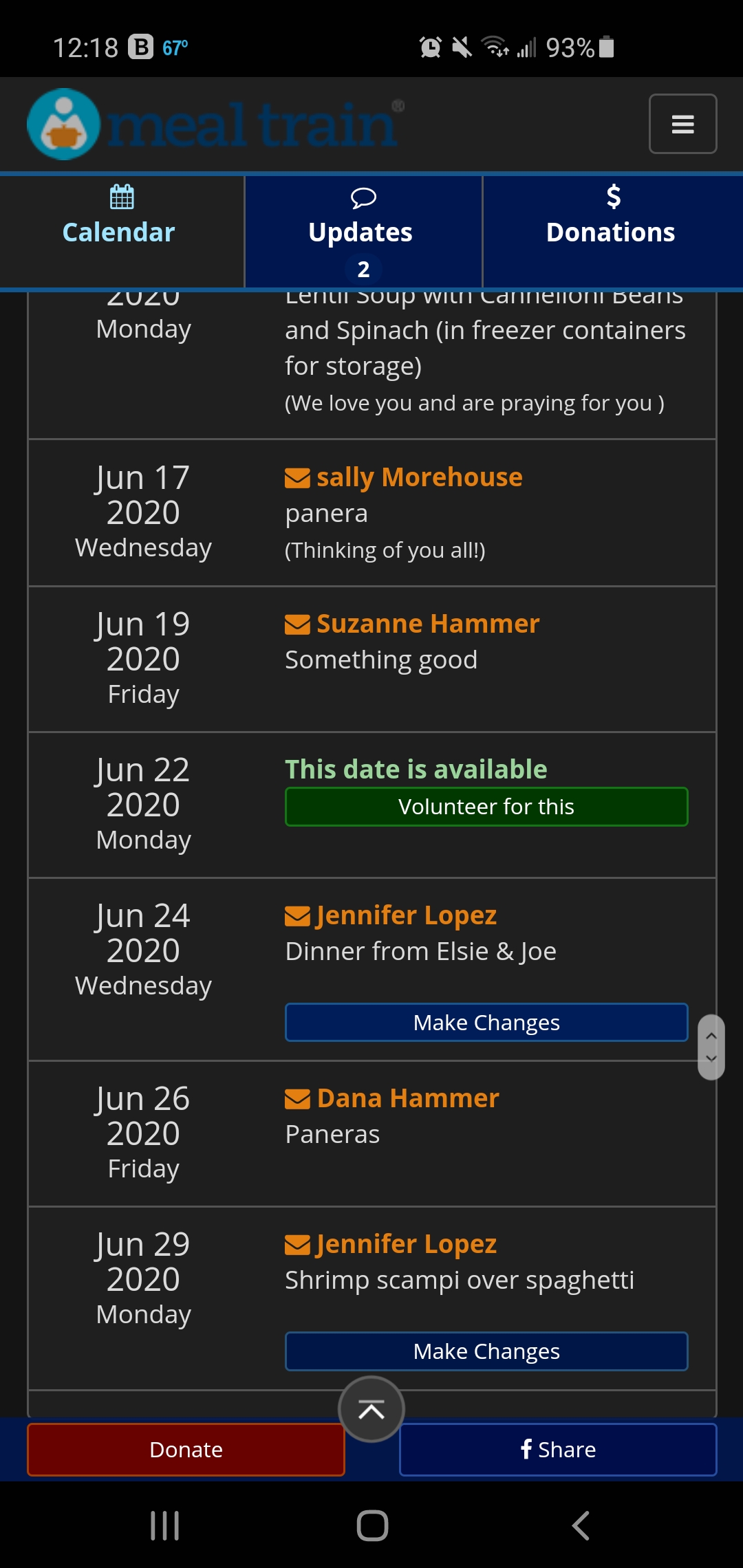
Task: Tap Jennifer Lopez on Jun 24 entry
Action: point(391,915)
